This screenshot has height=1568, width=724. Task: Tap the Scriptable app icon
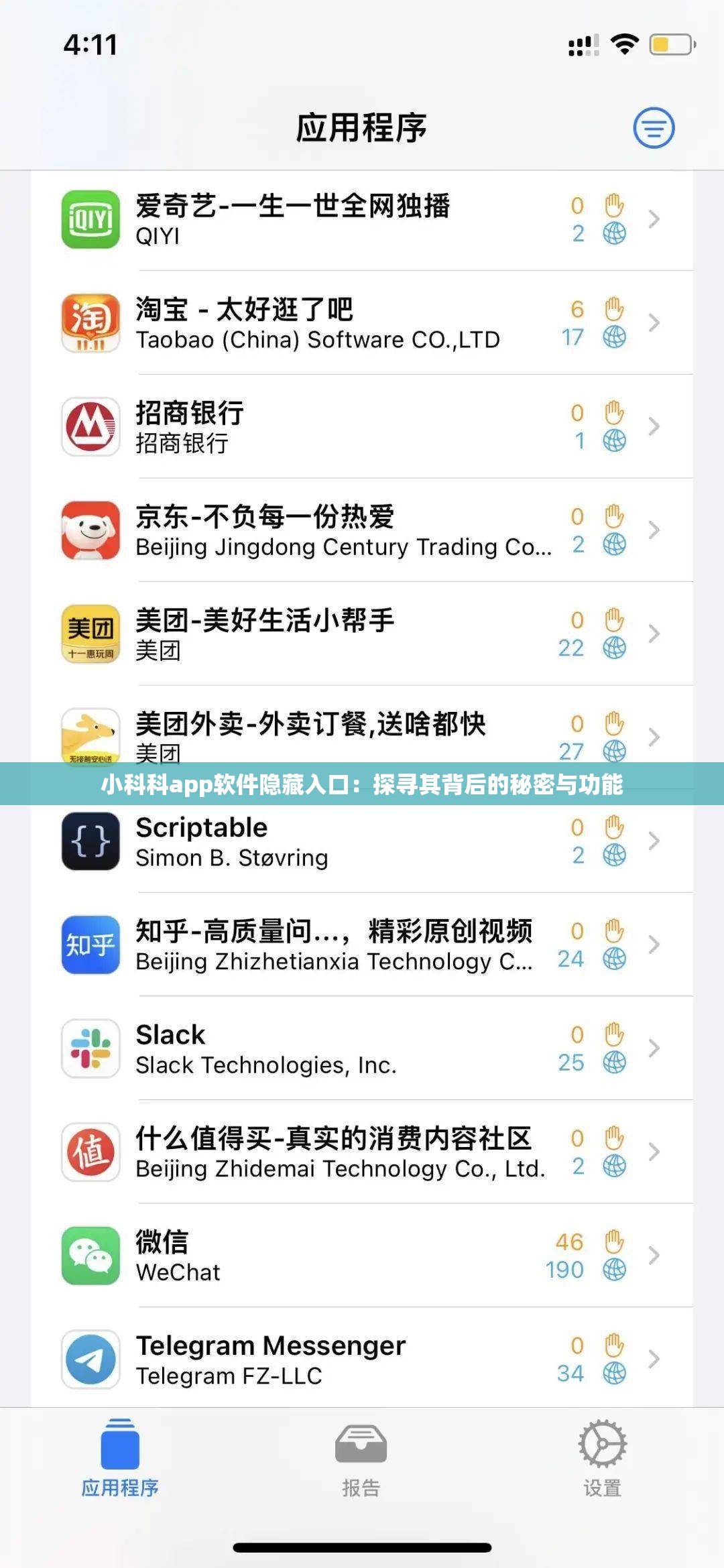(x=92, y=841)
